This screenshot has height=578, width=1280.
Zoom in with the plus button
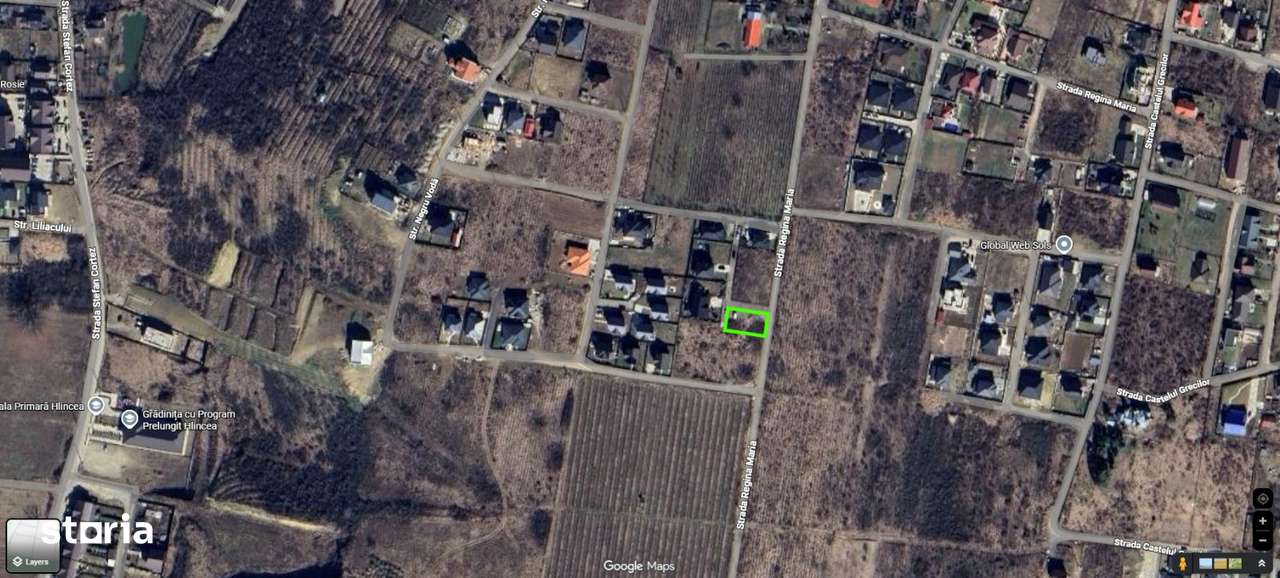[1262, 521]
